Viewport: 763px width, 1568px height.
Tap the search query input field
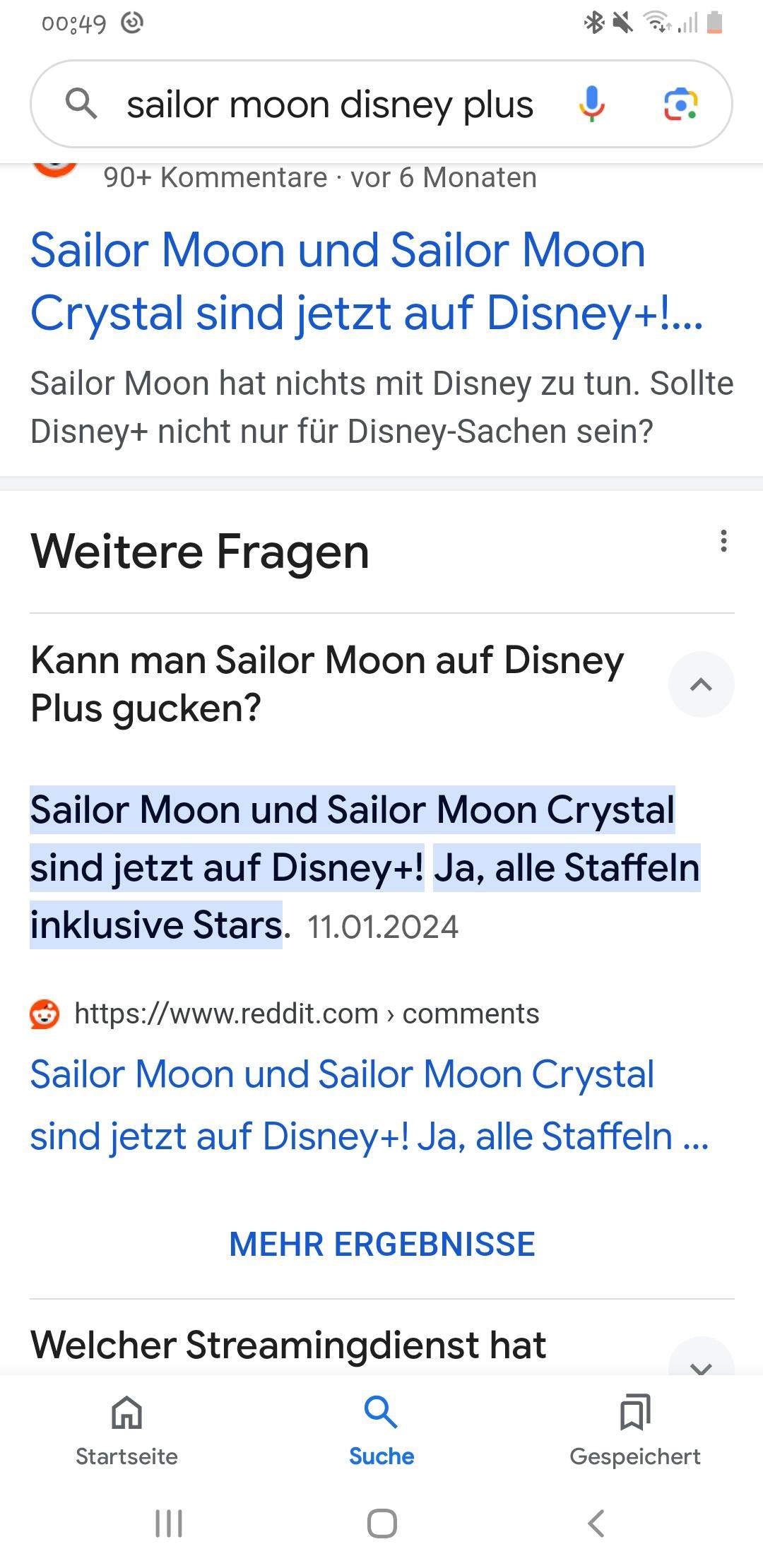331,104
